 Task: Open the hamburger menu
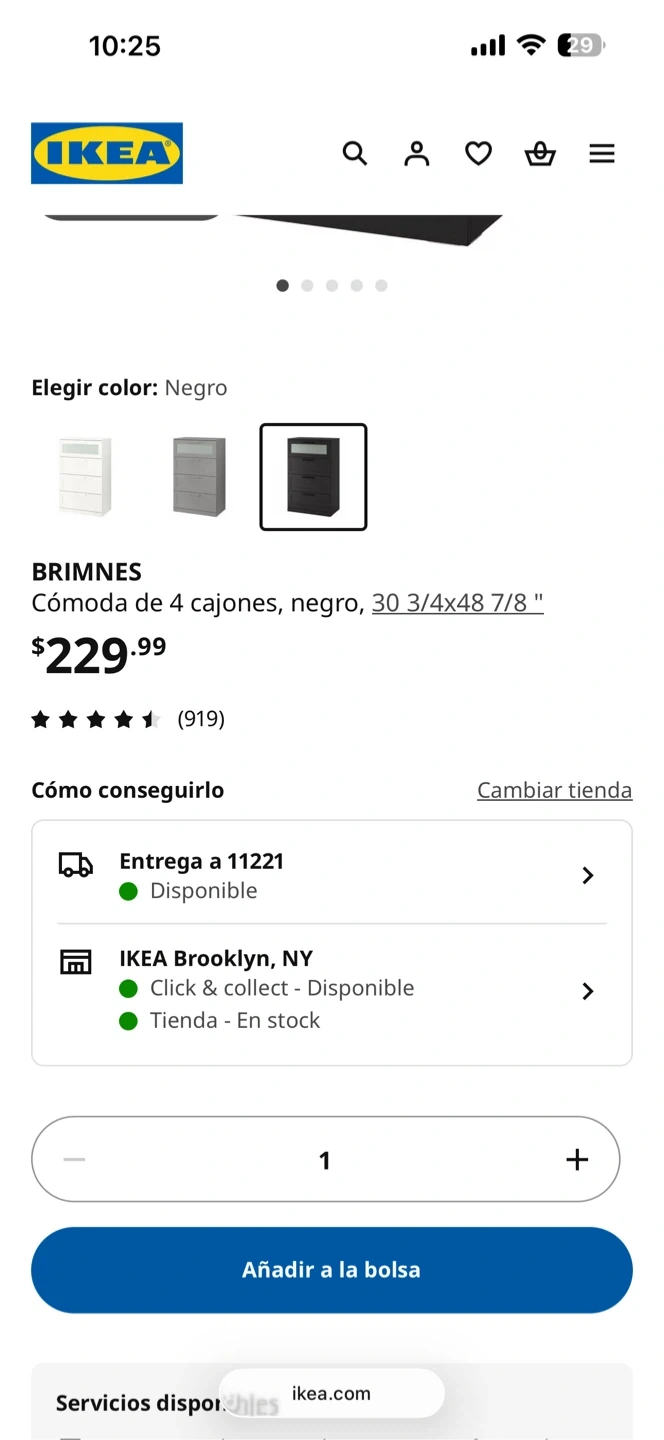pyautogui.click(x=602, y=153)
